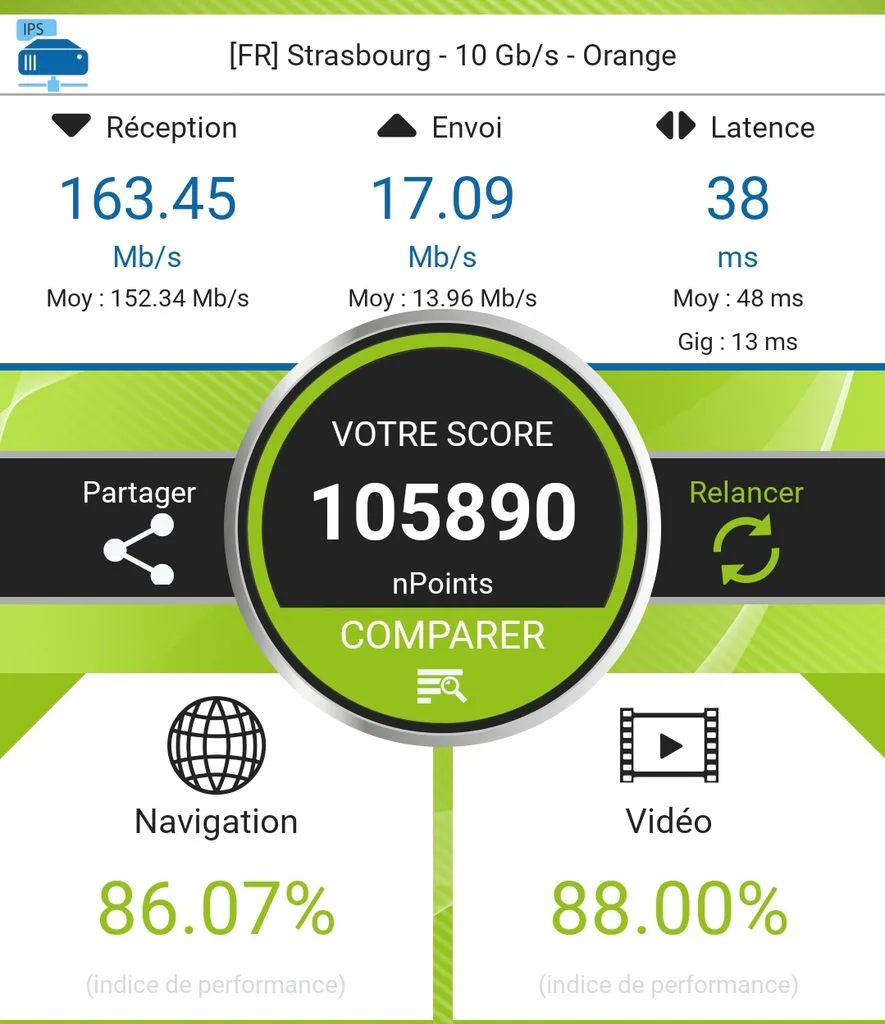885x1024 pixels.
Task: Open the Strasbourg server selector
Action: tap(442, 56)
